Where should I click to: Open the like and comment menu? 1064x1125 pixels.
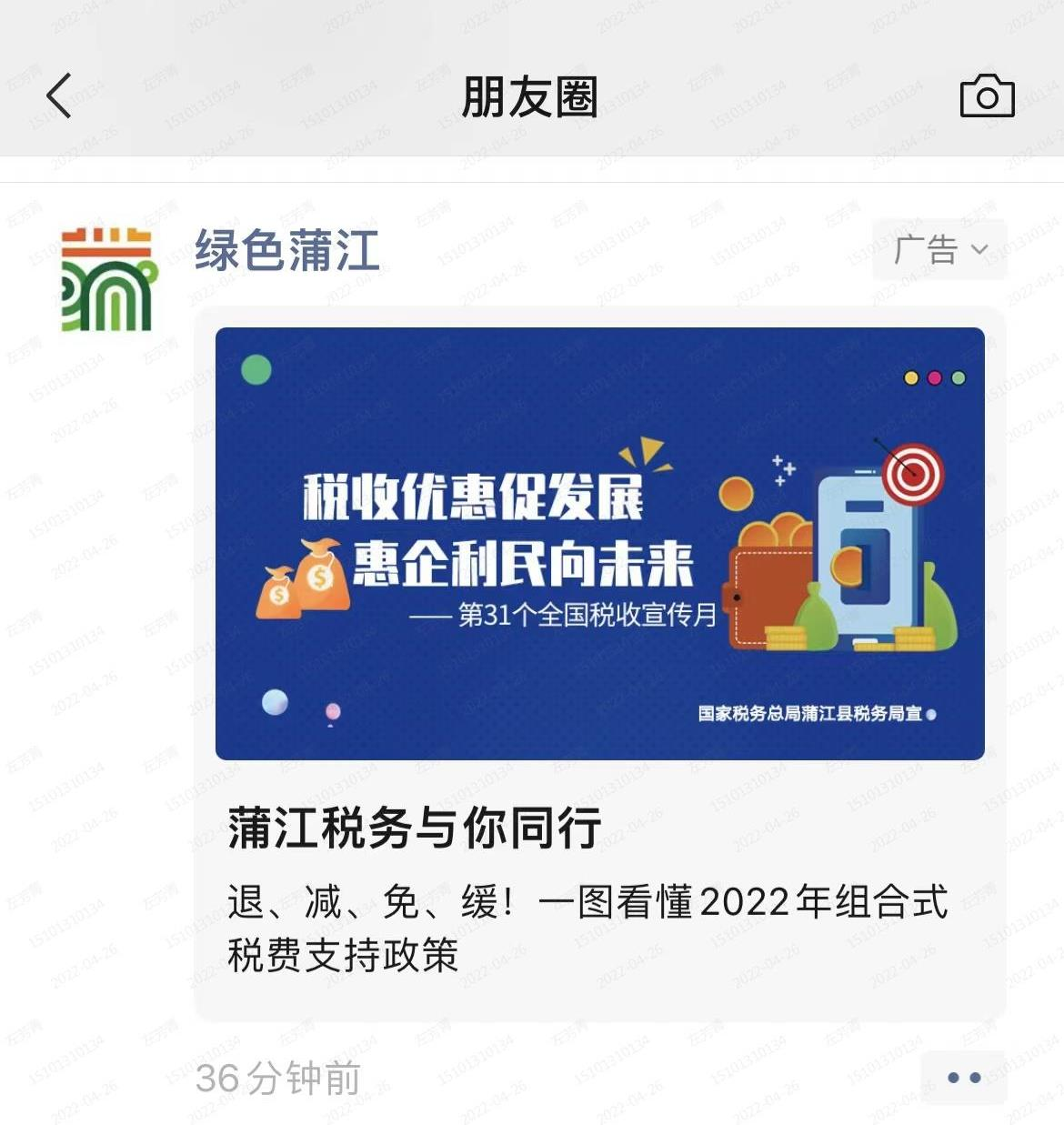(963, 1078)
